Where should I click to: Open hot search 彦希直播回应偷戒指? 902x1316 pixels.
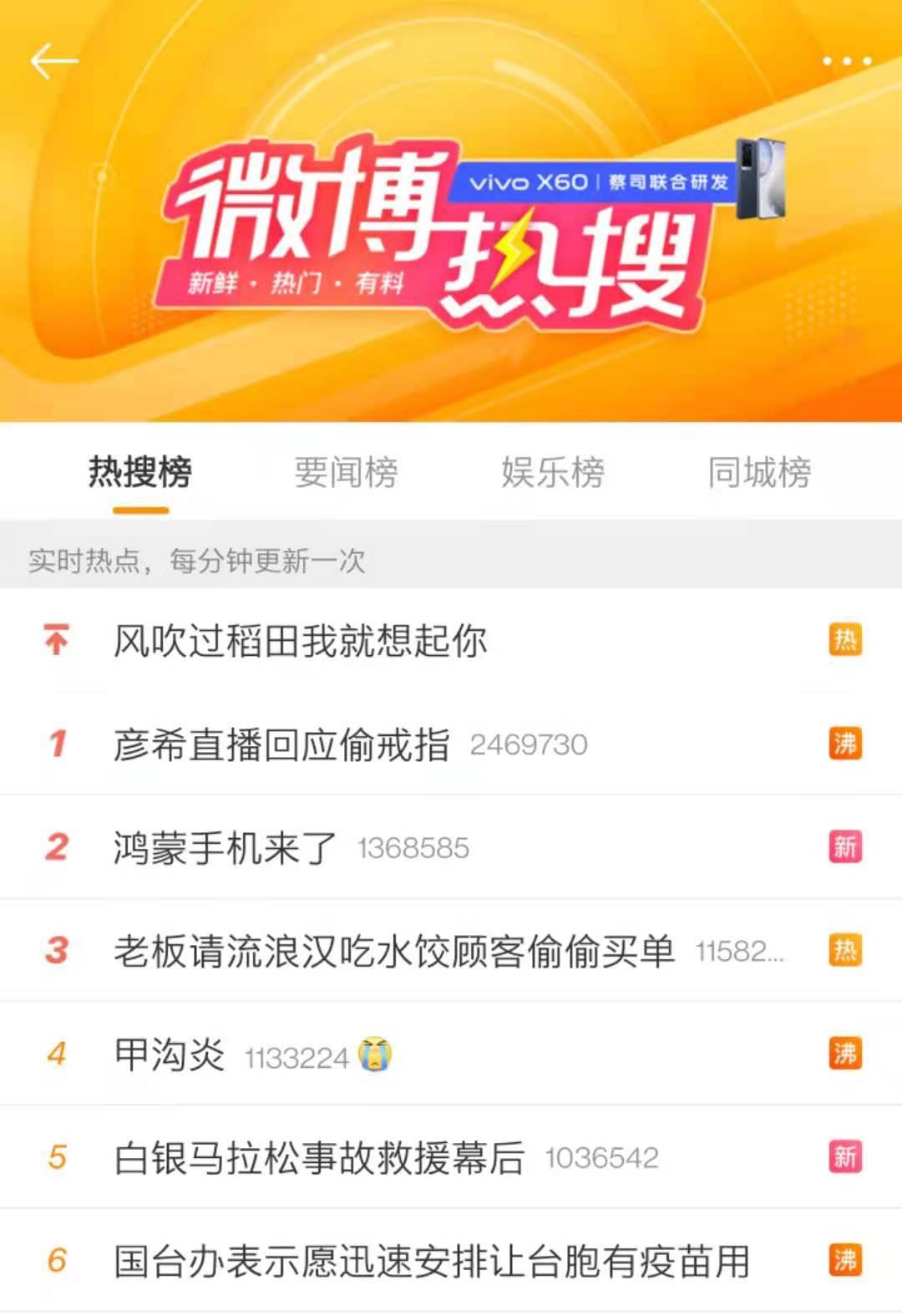click(x=282, y=744)
